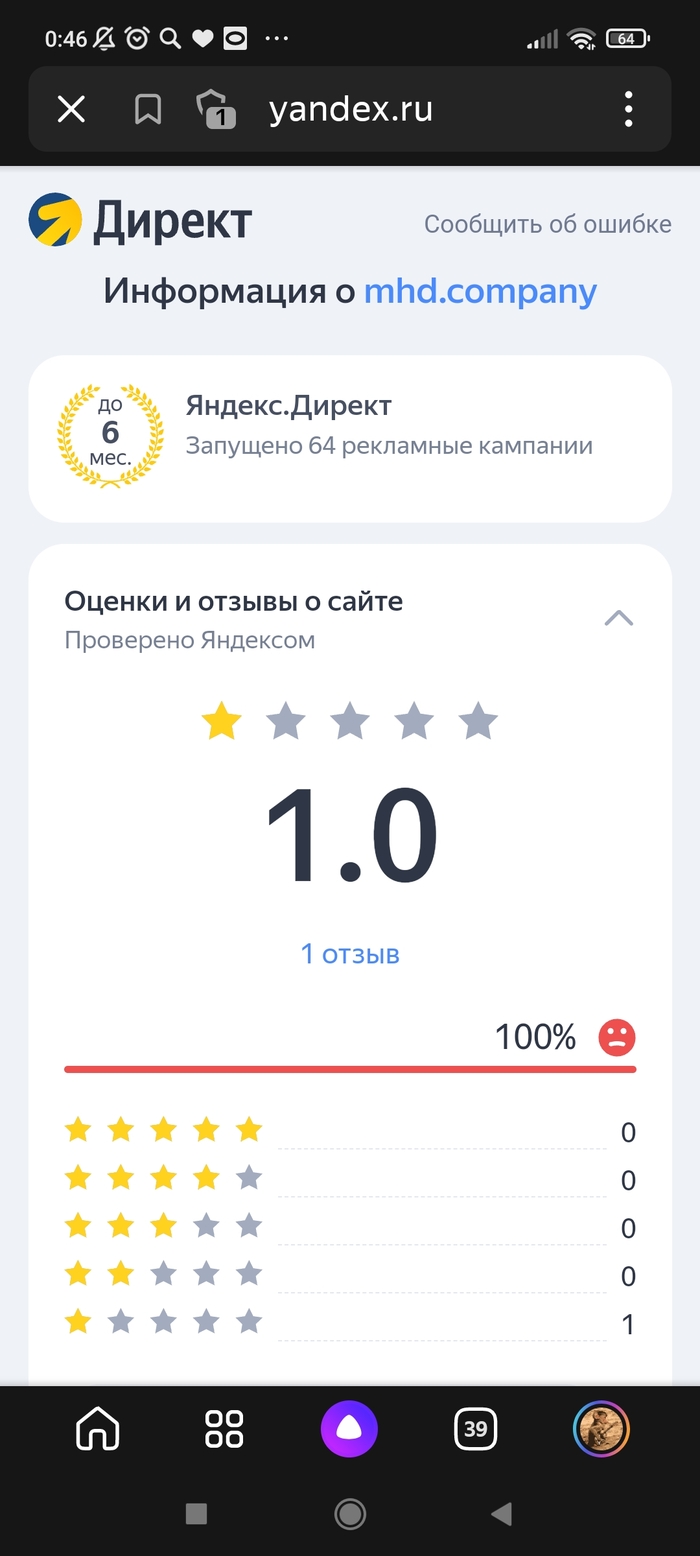The width and height of the screenshot is (700, 1556).
Task: Tap the Сообщить об ошибке link
Action: [x=547, y=224]
